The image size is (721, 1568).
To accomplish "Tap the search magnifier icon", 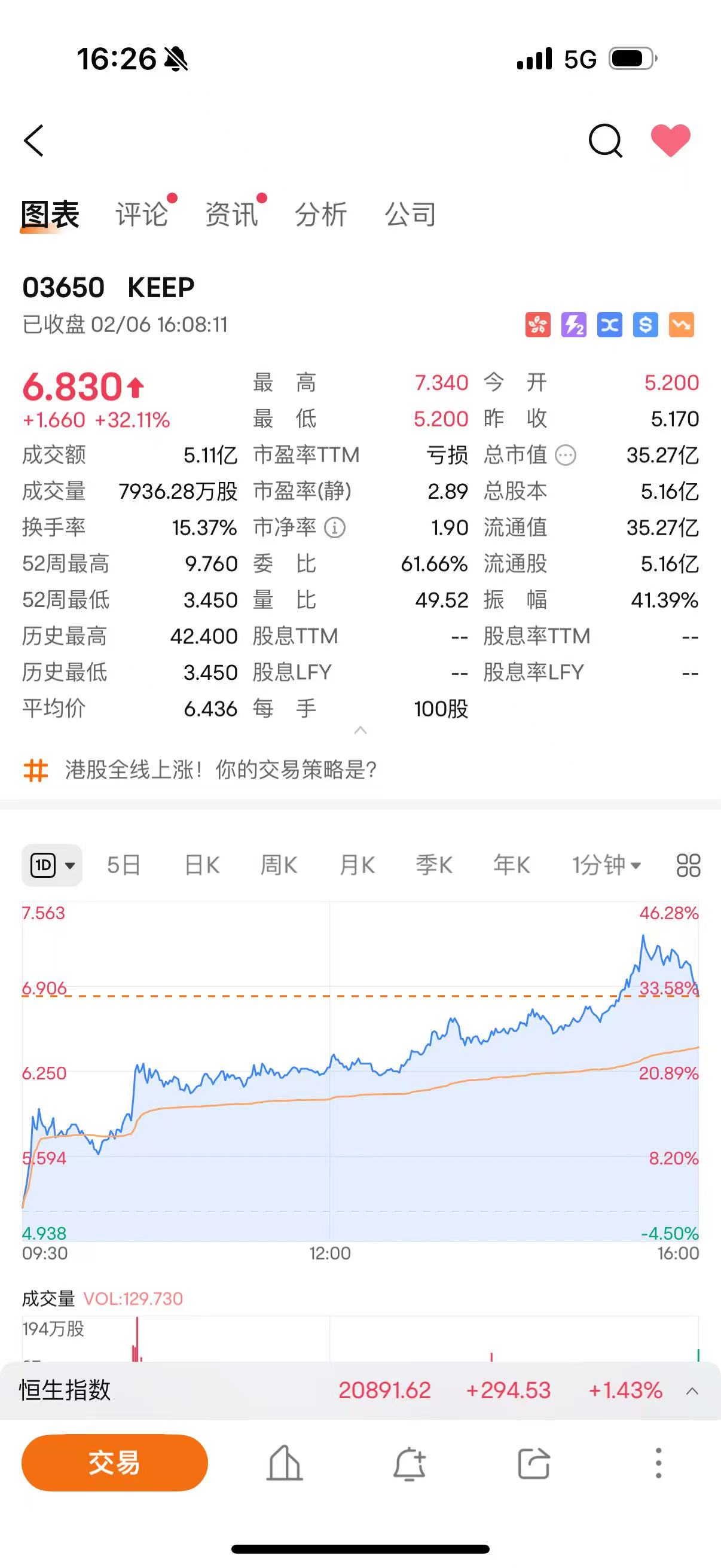I will coord(605,141).
